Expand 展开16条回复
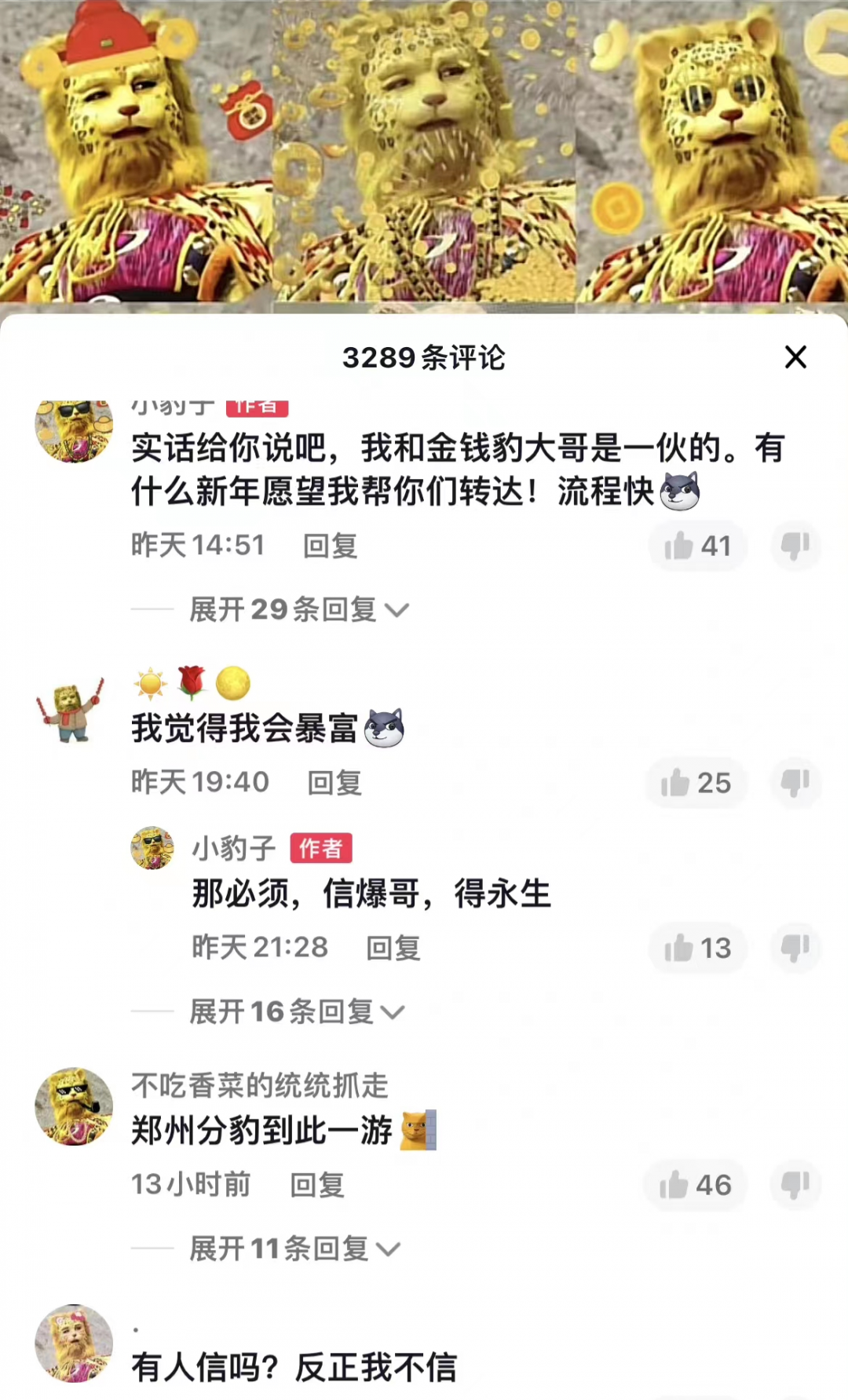 (x=296, y=1011)
